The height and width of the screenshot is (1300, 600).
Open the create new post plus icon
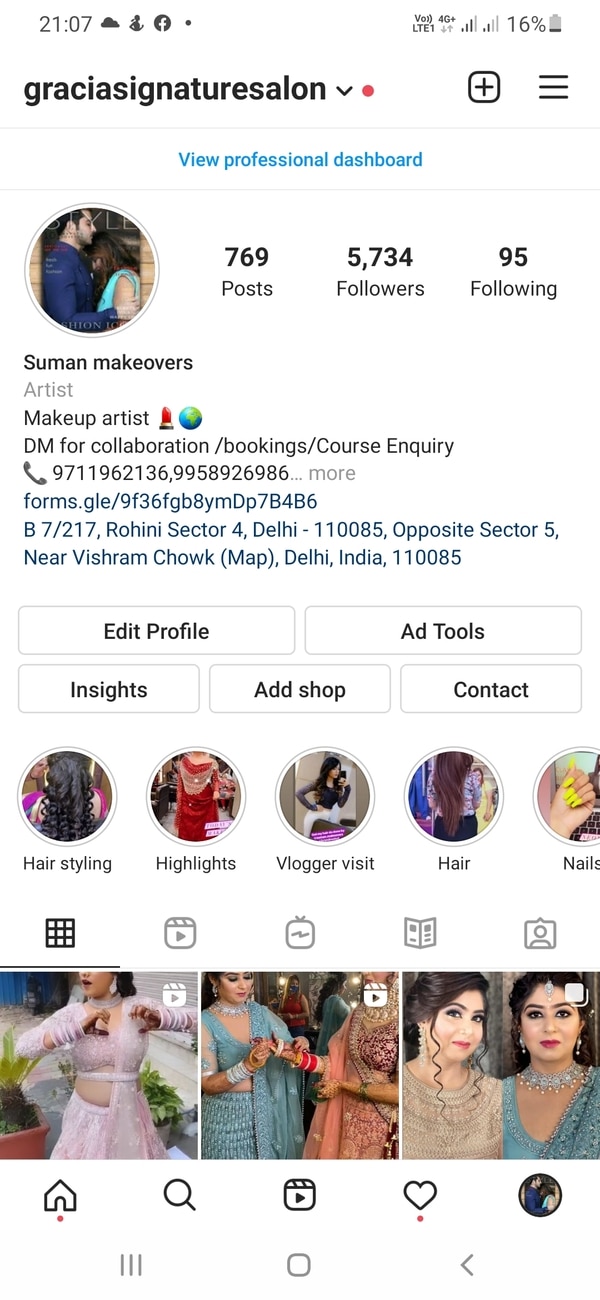click(x=484, y=88)
